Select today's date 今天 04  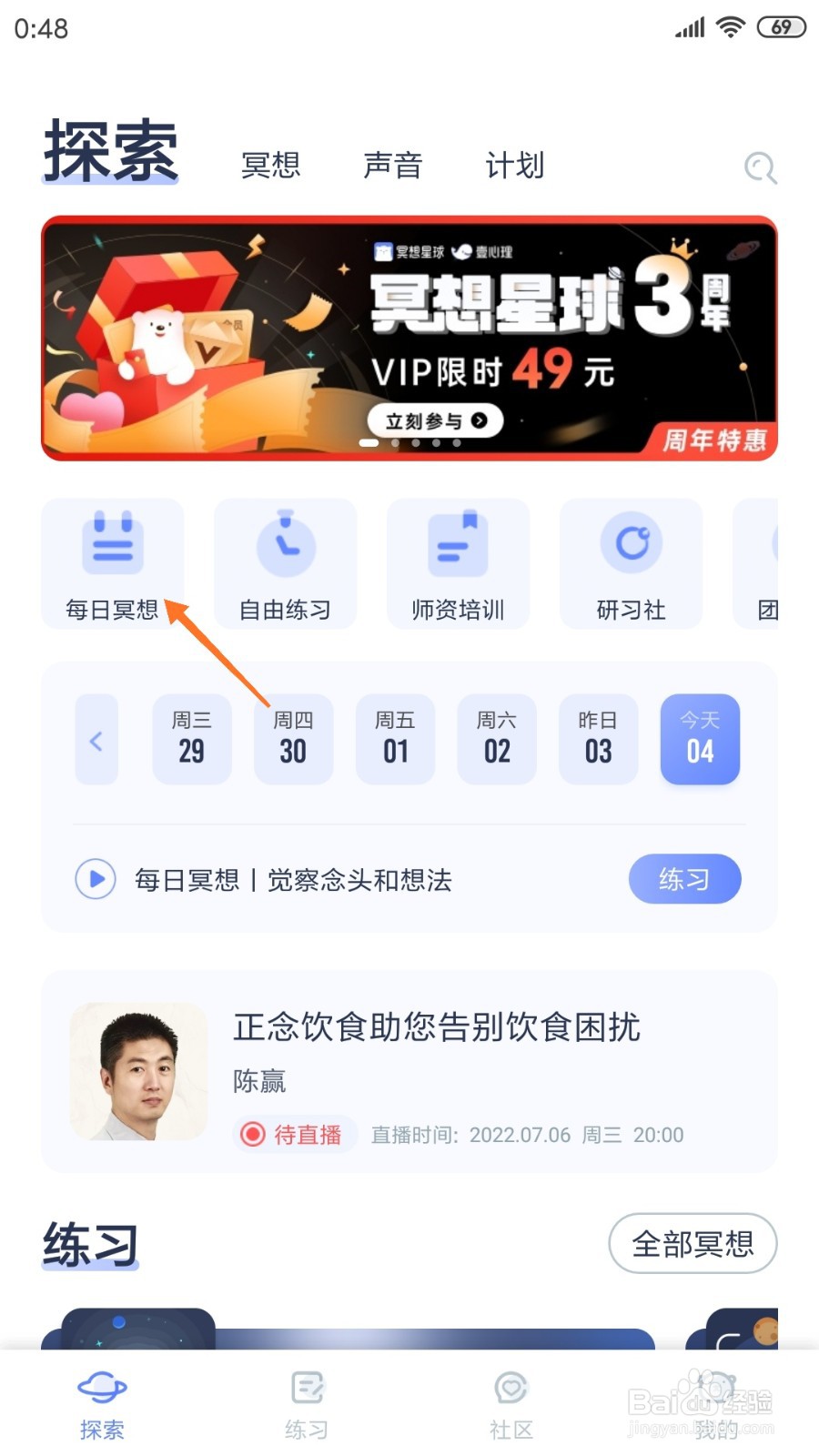click(x=700, y=740)
